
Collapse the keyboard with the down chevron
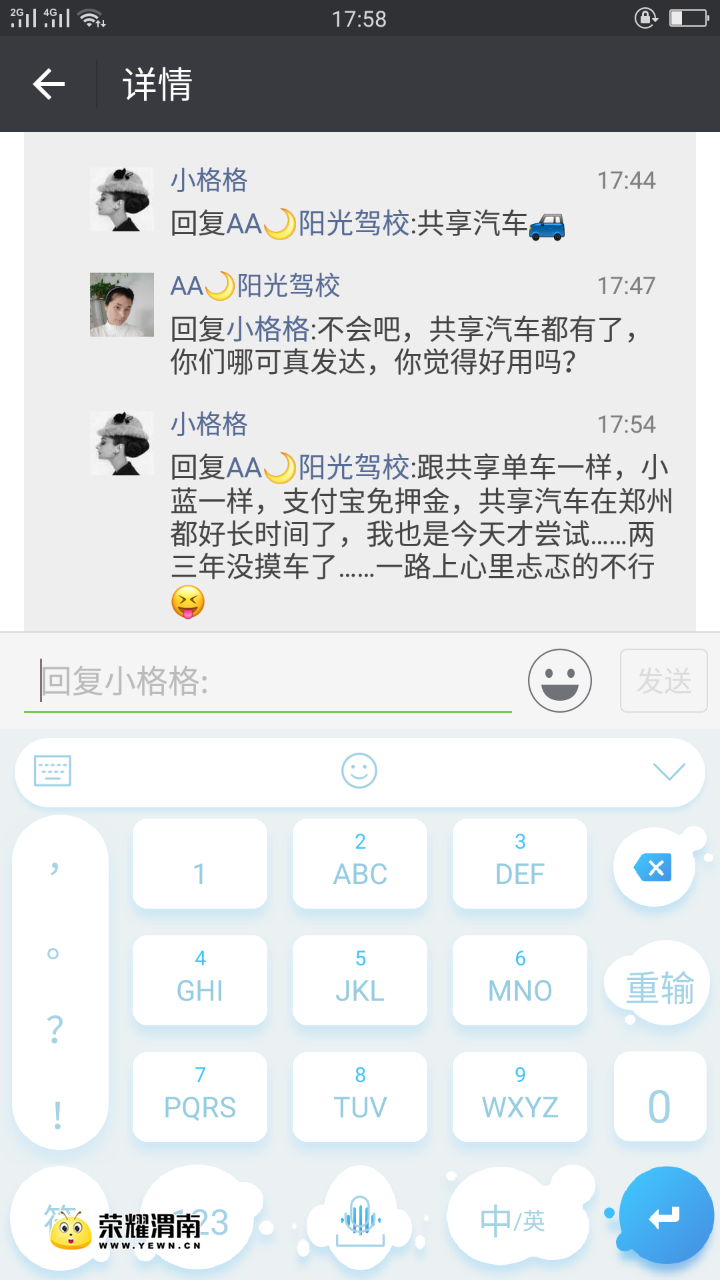[x=668, y=771]
